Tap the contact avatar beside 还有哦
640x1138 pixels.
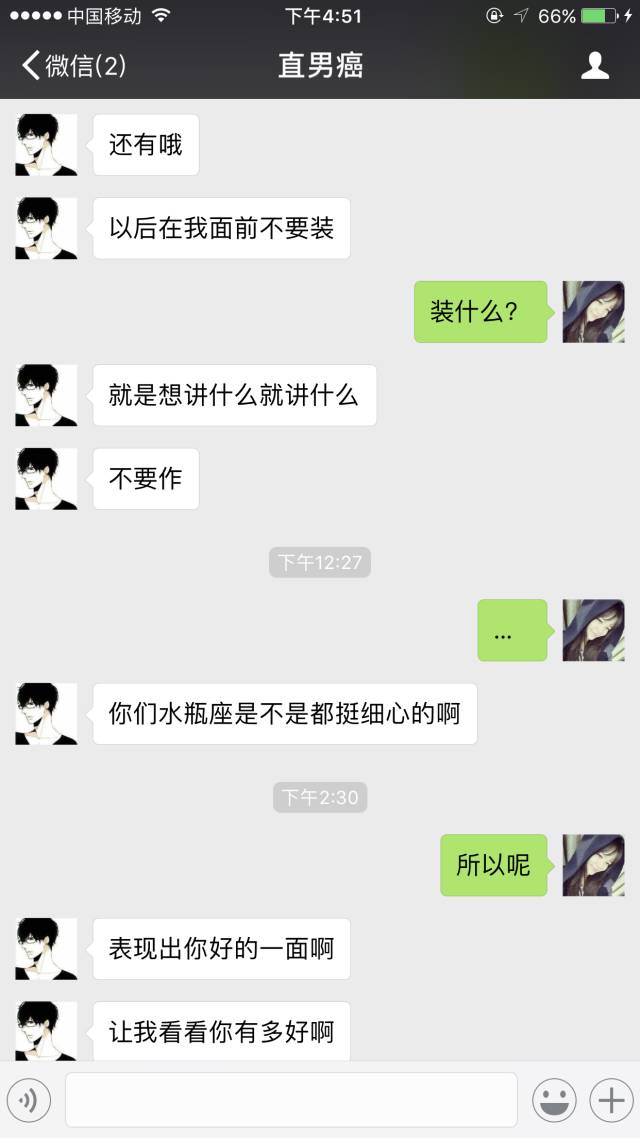46,145
